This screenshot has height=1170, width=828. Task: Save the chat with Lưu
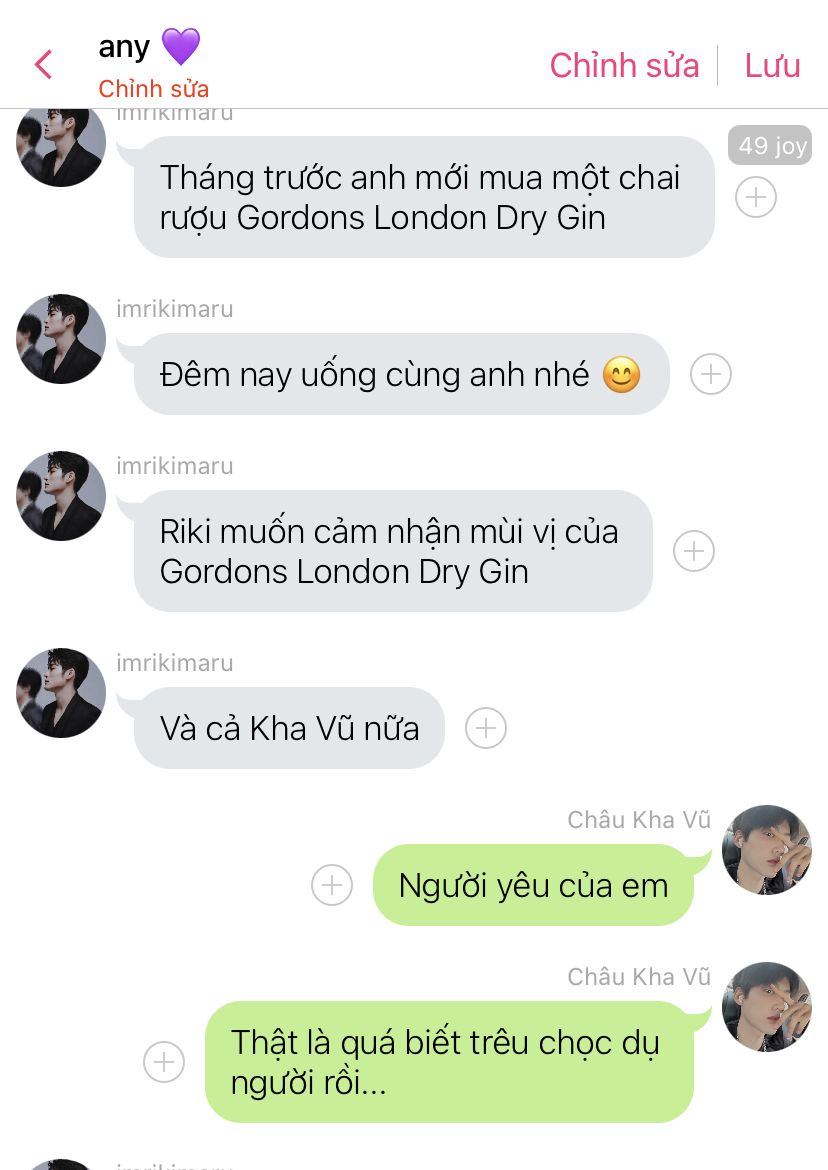tap(772, 65)
